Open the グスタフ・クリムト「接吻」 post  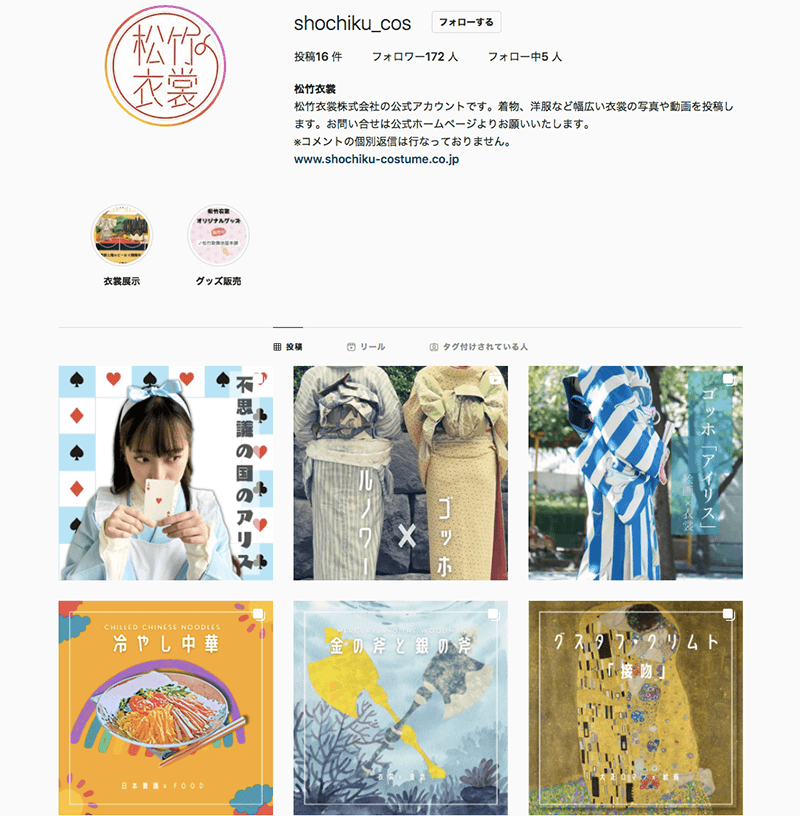[635, 708]
